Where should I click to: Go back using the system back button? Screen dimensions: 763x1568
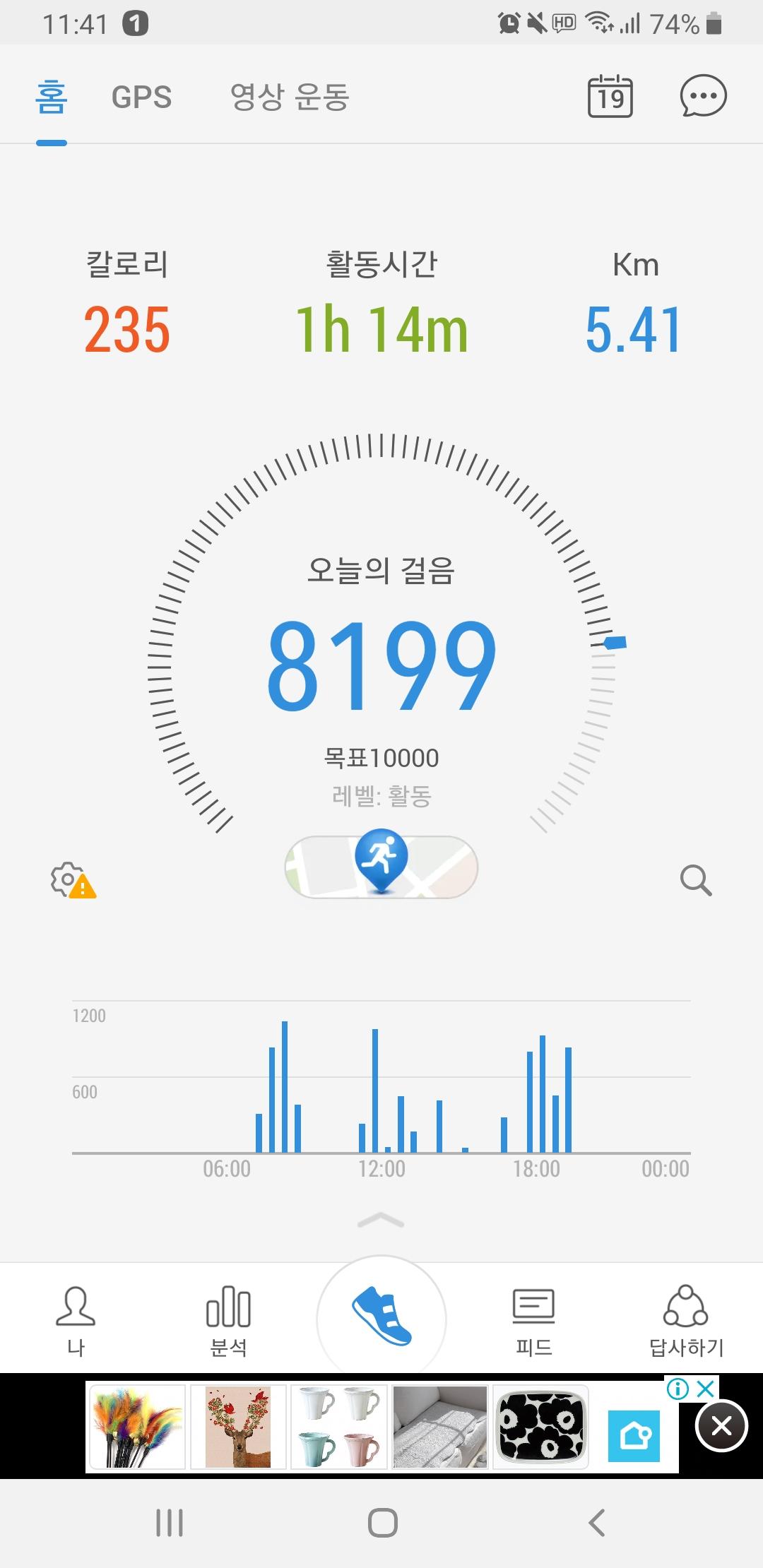(x=597, y=1523)
